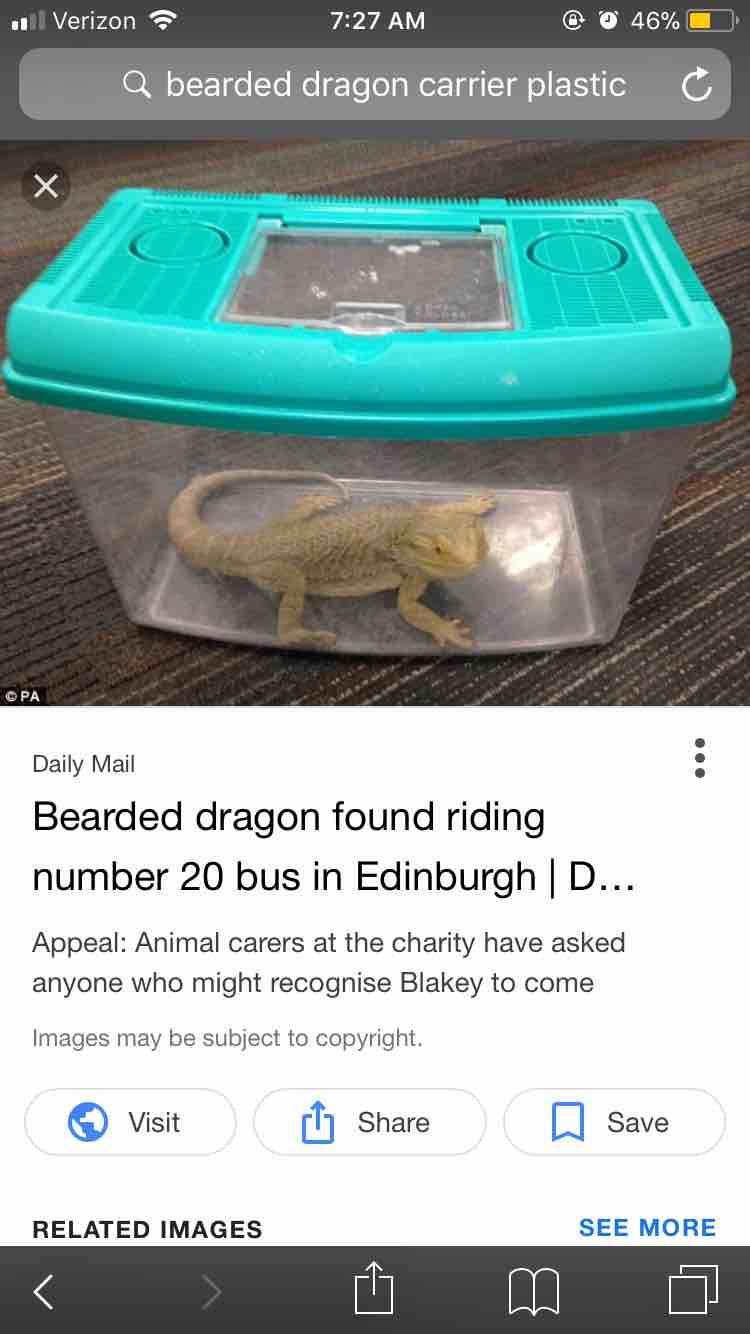See more related images

pyautogui.click(x=647, y=1227)
